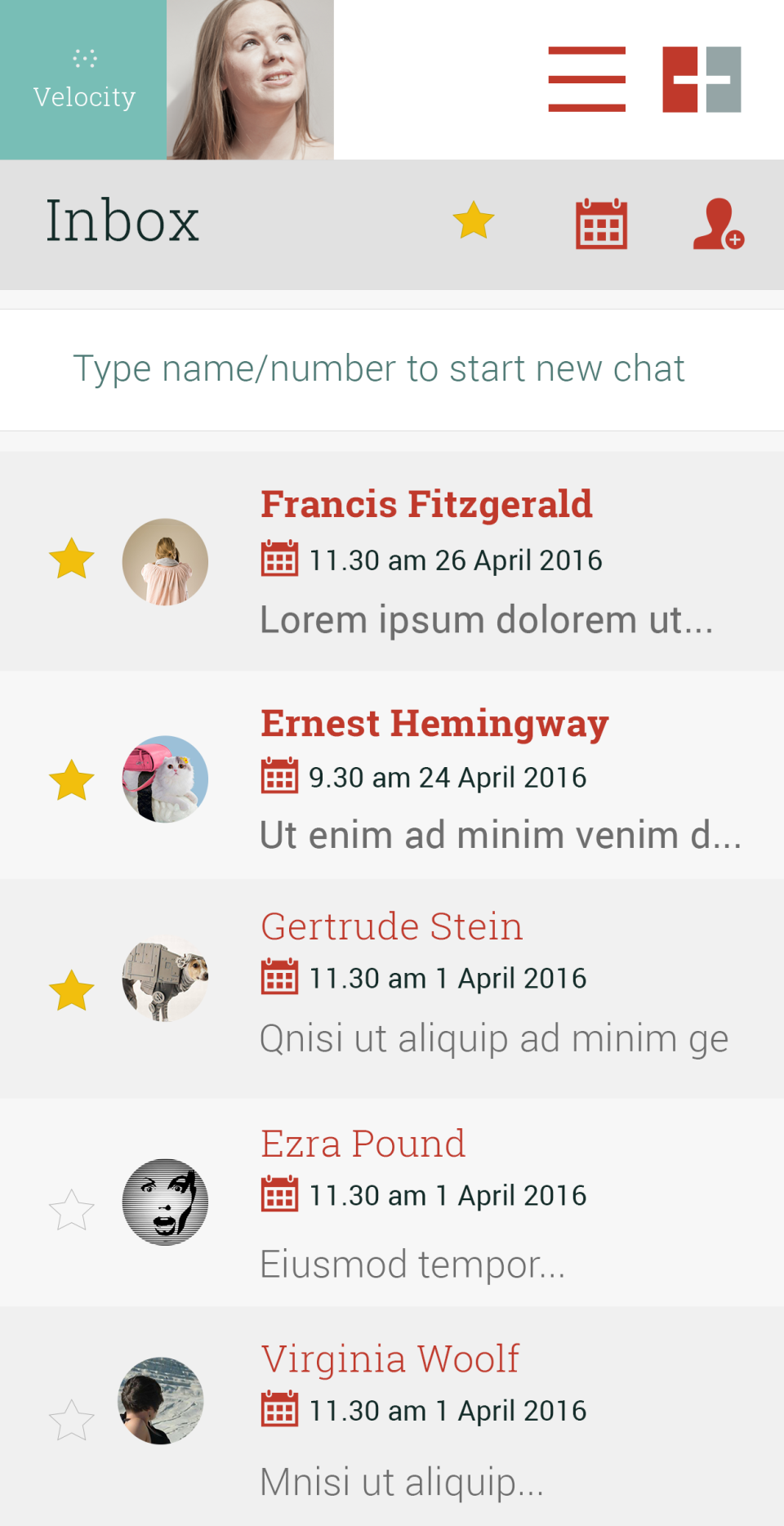Show starred messages via Inbox star
Screen dimensions: 784x1526
tap(474, 221)
